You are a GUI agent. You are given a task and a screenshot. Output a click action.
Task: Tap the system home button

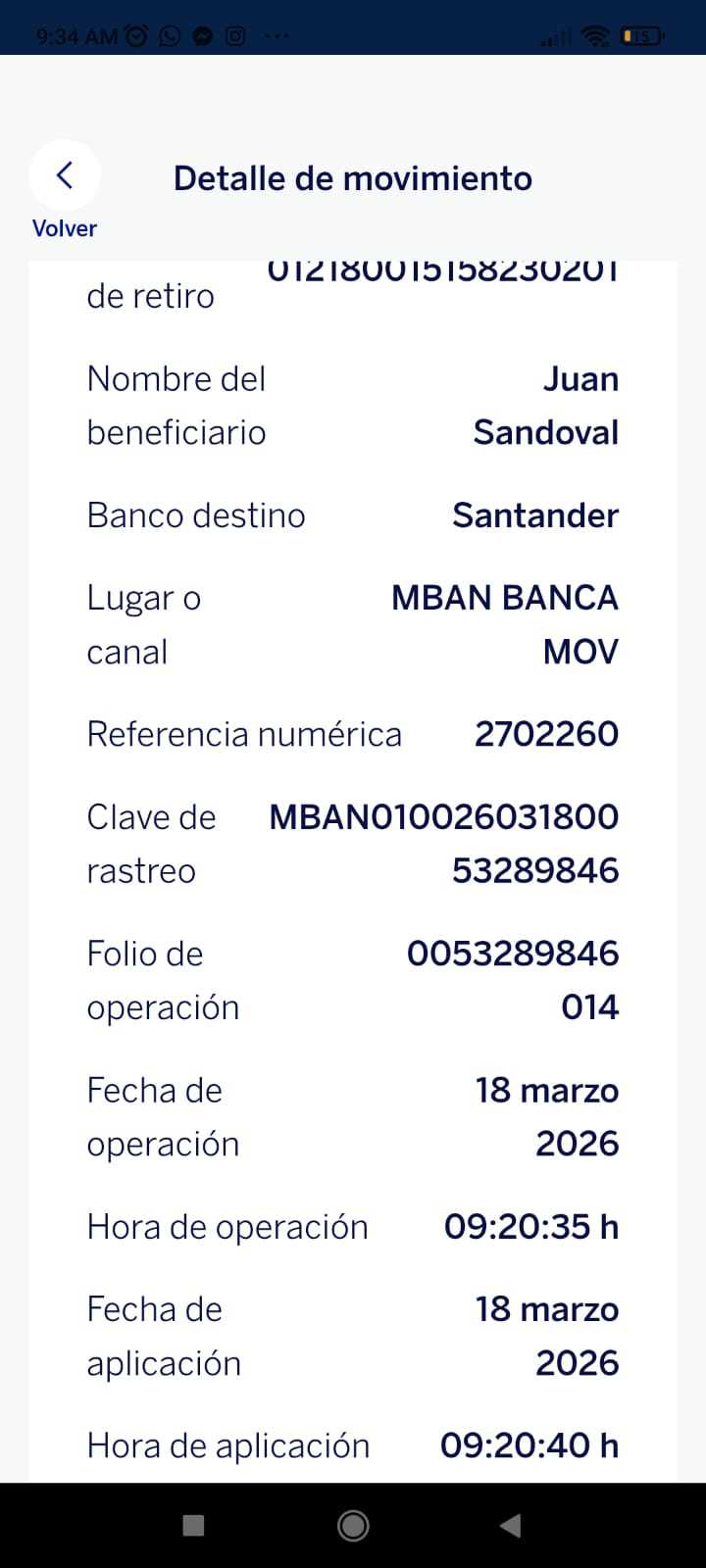(x=353, y=1525)
